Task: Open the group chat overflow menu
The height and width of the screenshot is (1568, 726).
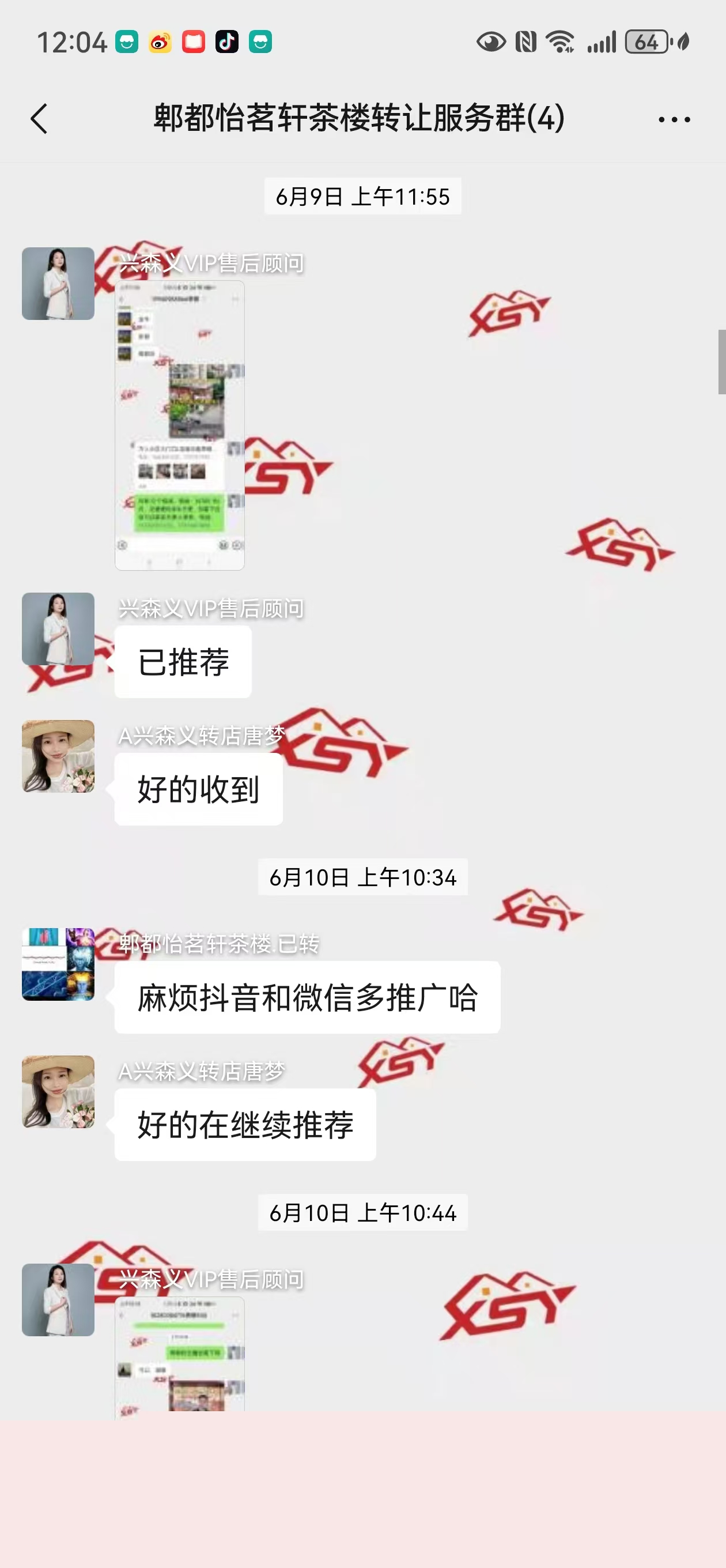Action: click(x=674, y=119)
